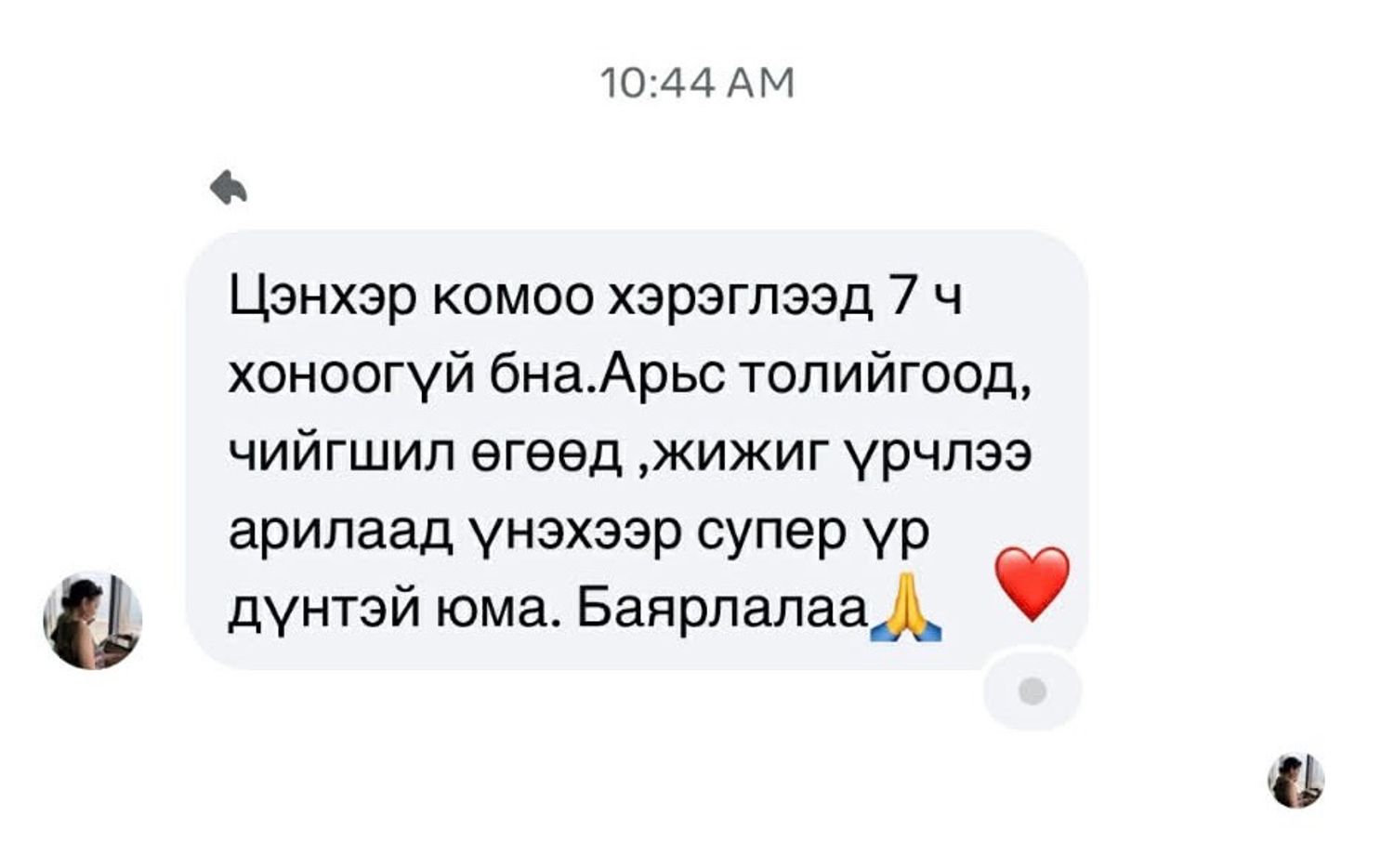Open the sender's profile picture beside the message
This screenshot has width=1394, height=868.
coord(93,621)
